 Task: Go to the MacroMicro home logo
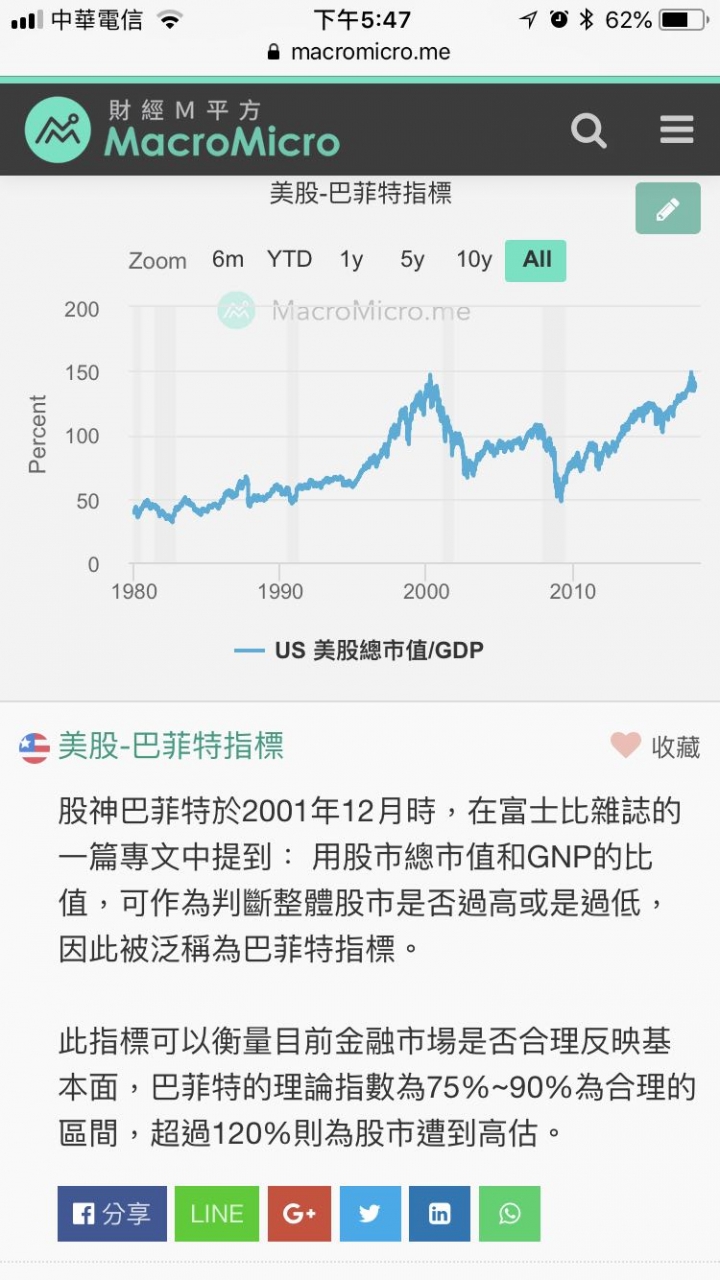tap(182, 130)
